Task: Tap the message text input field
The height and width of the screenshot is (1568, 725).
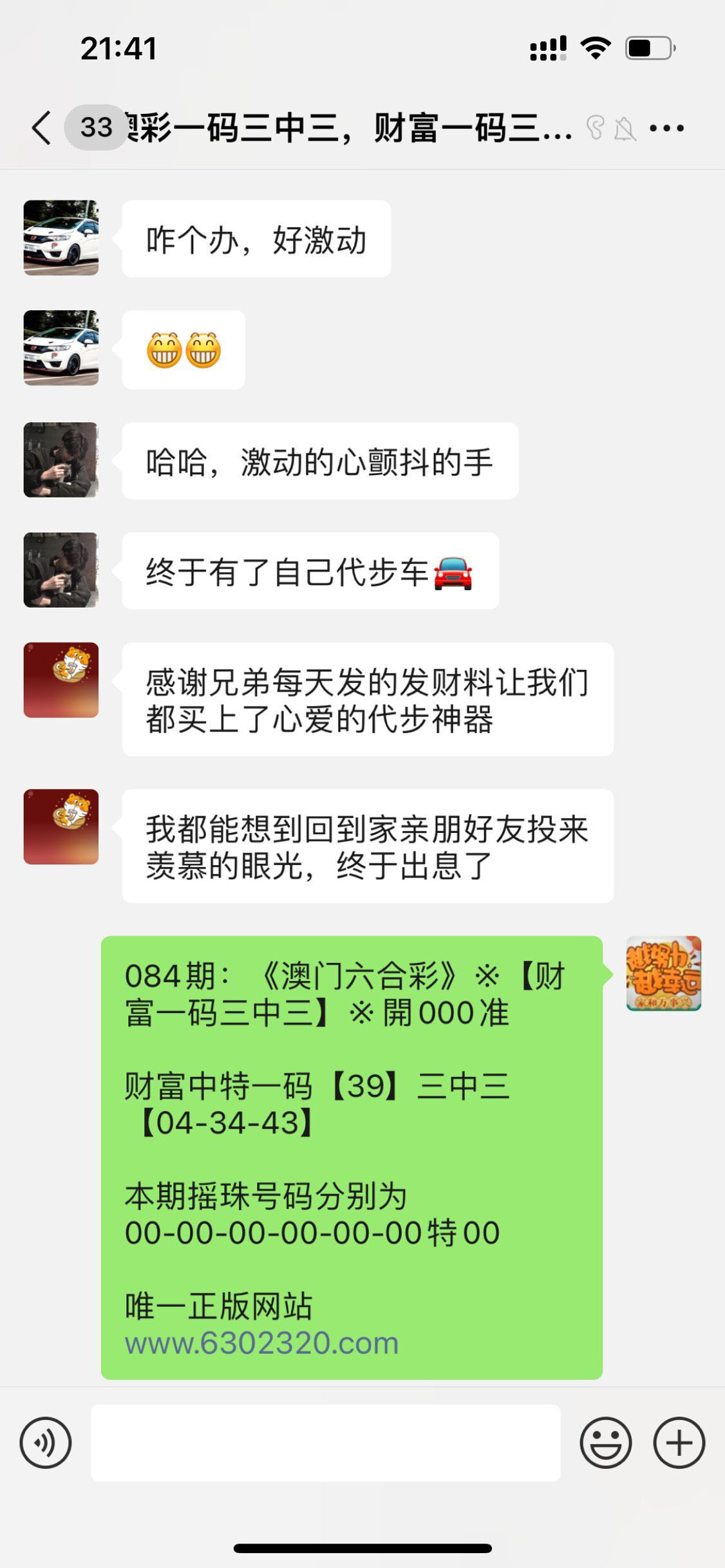Action: (x=325, y=1442)
